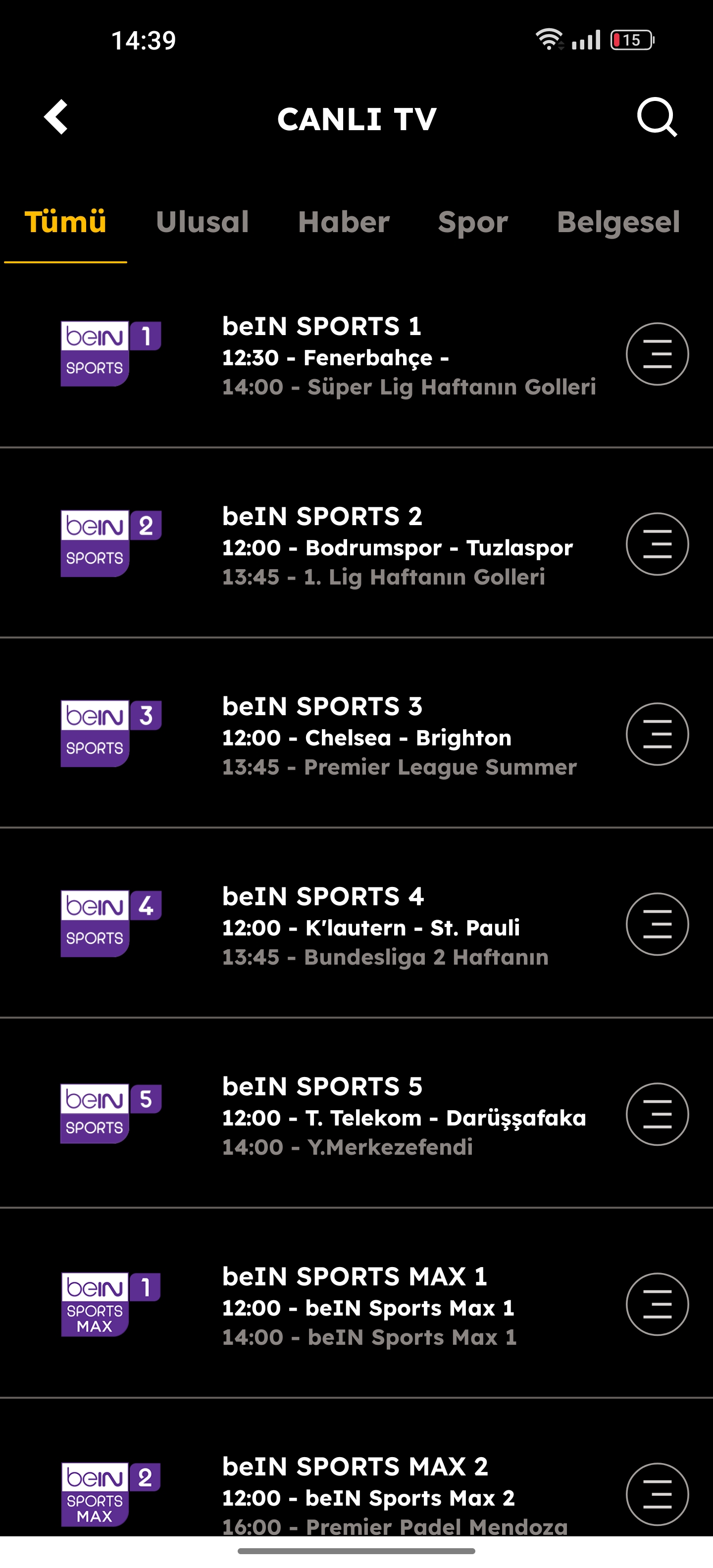Show program guide for beIN SPORTS MAX 1
Viewport: 713px width, 1568px height.
657,1304
